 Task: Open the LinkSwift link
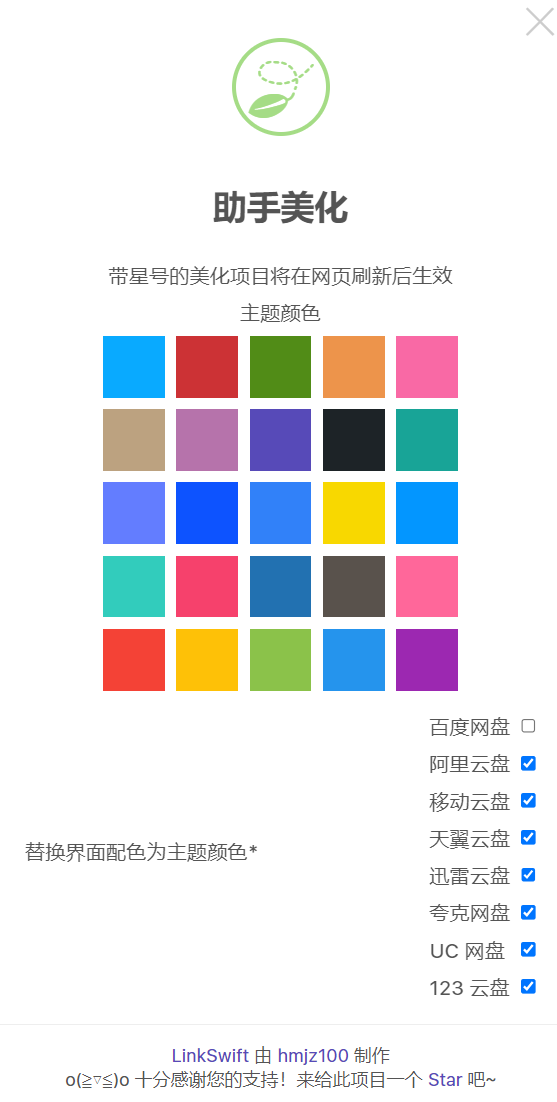click(210, 1056)
